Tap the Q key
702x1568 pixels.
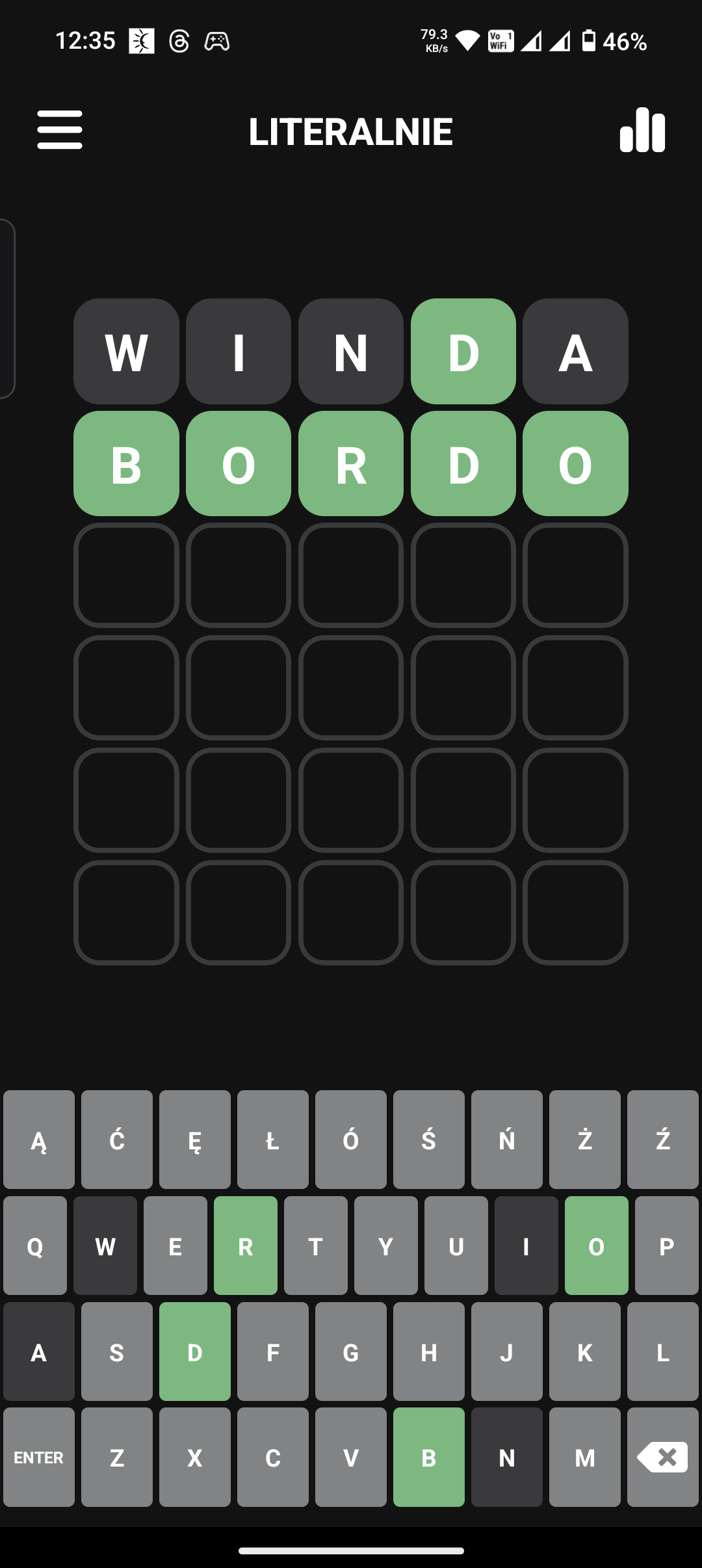[35, 1246]
